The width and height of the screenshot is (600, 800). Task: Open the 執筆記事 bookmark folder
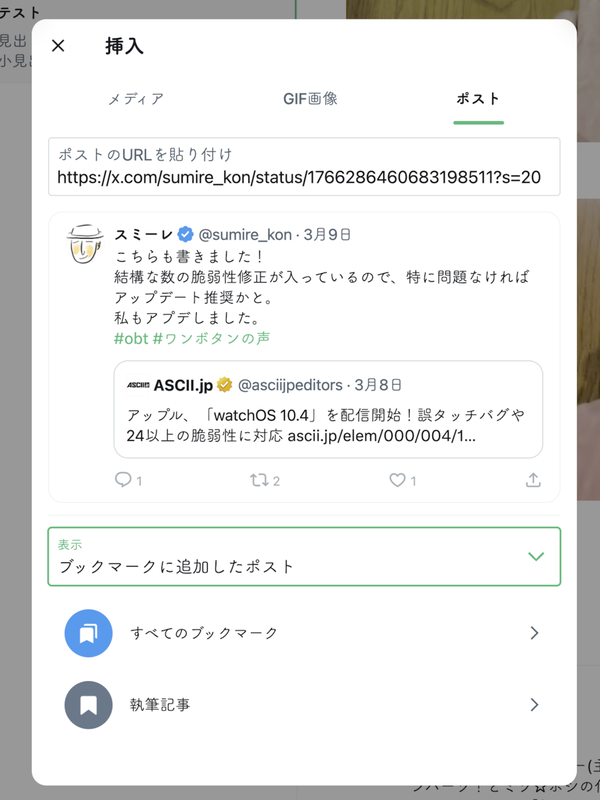pos(304,705)
